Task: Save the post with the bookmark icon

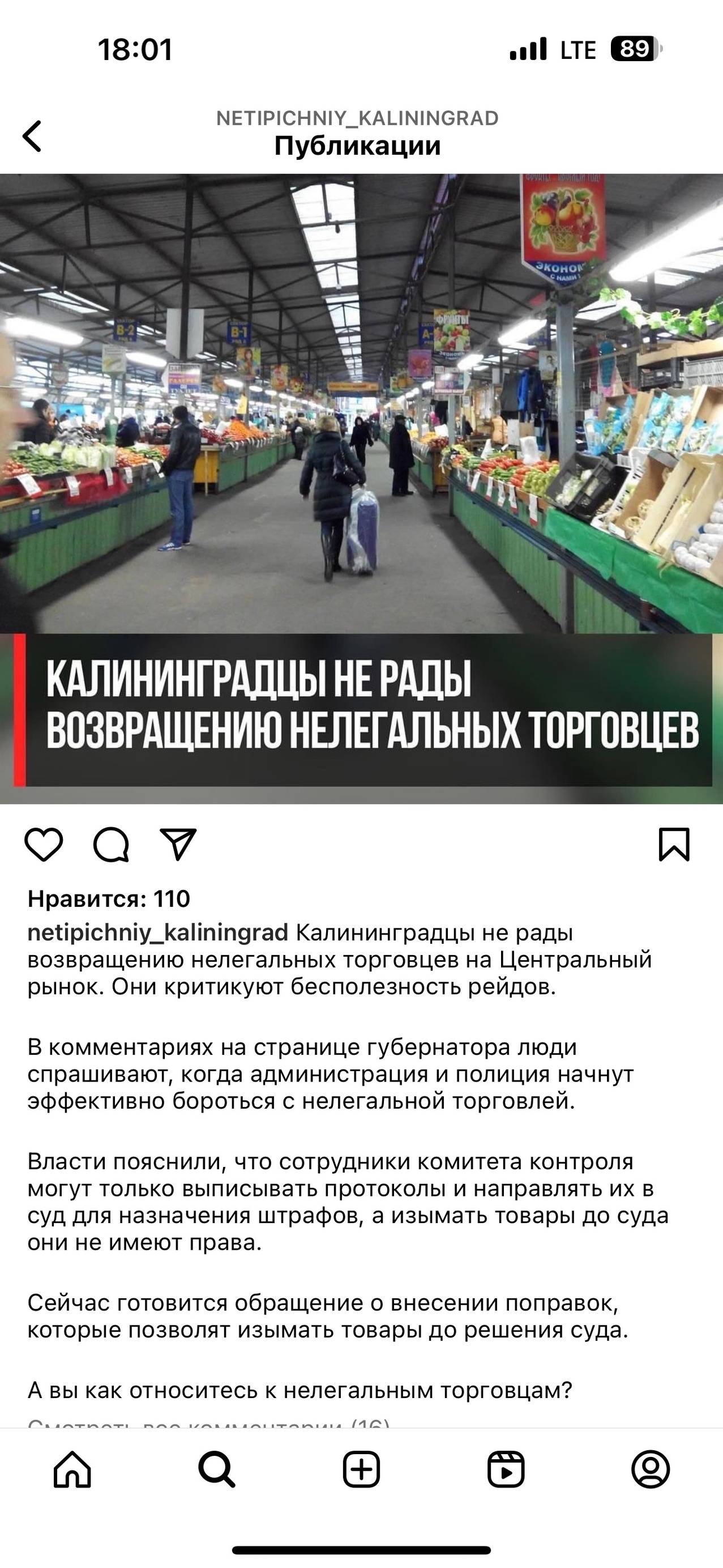Action: 674,844
